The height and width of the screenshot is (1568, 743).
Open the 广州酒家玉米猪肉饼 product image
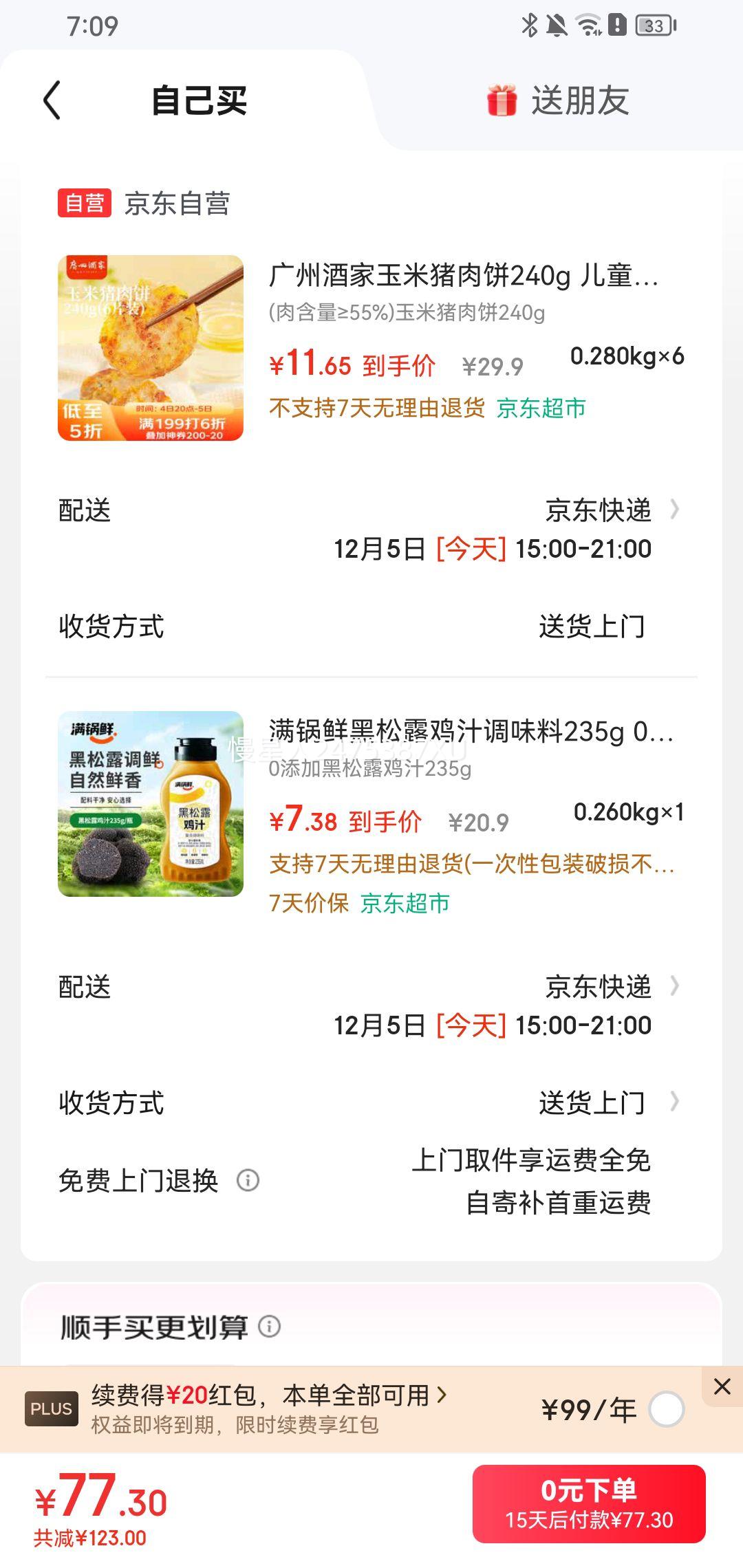coord(151,348)
